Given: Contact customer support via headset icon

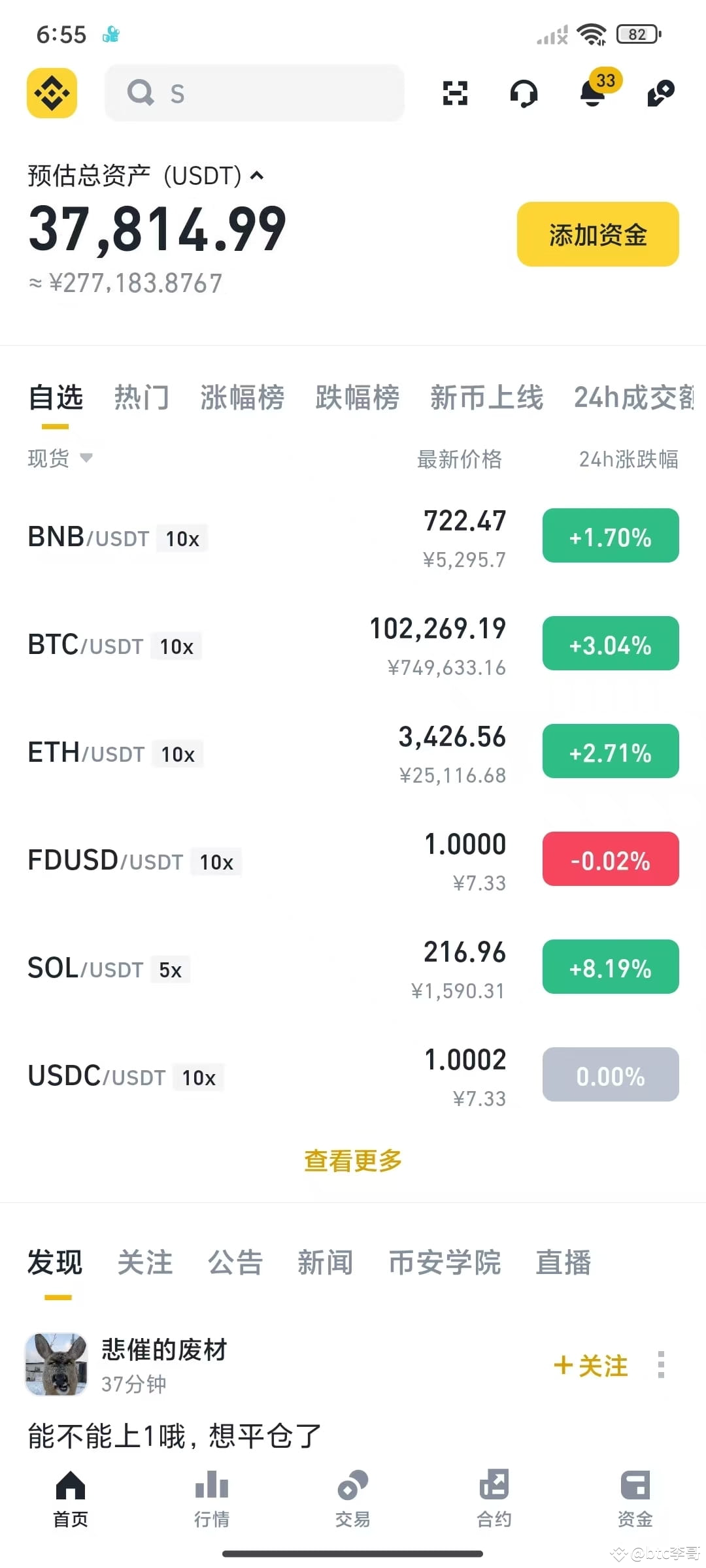Looking at the screenshot, I should click(524, 93).
